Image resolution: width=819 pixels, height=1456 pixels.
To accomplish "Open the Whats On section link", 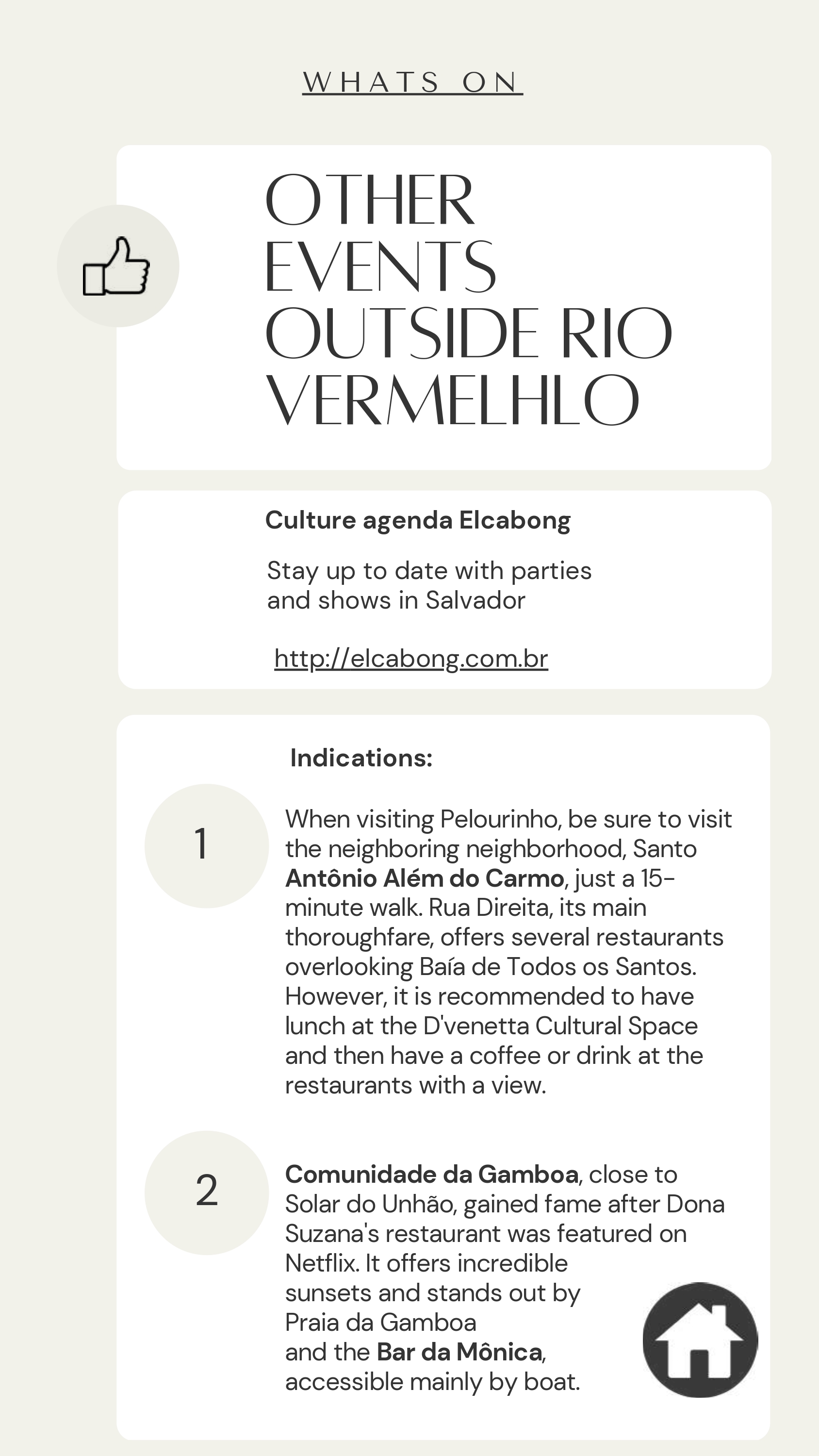I will [x=412, y=83].
